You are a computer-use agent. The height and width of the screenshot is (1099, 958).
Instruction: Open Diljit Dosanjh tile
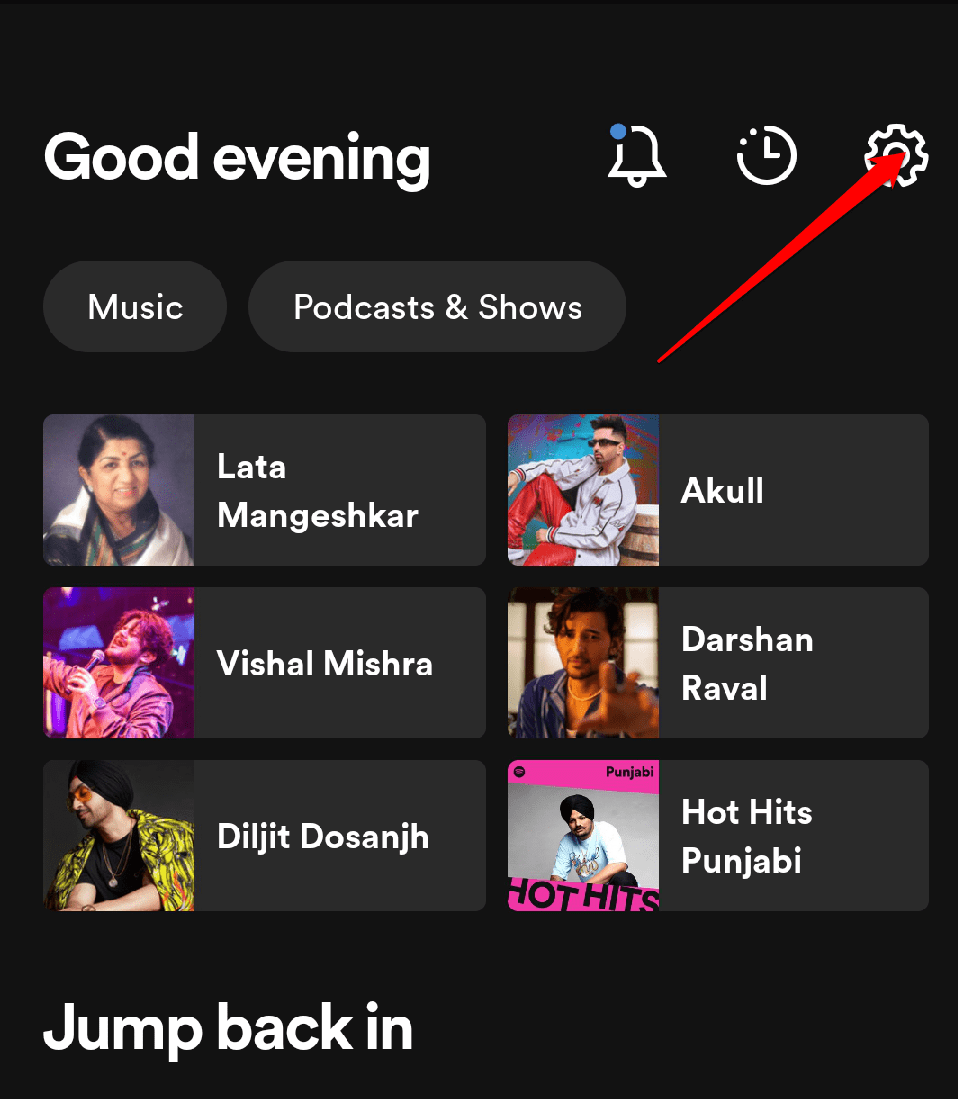click(264, 836)
